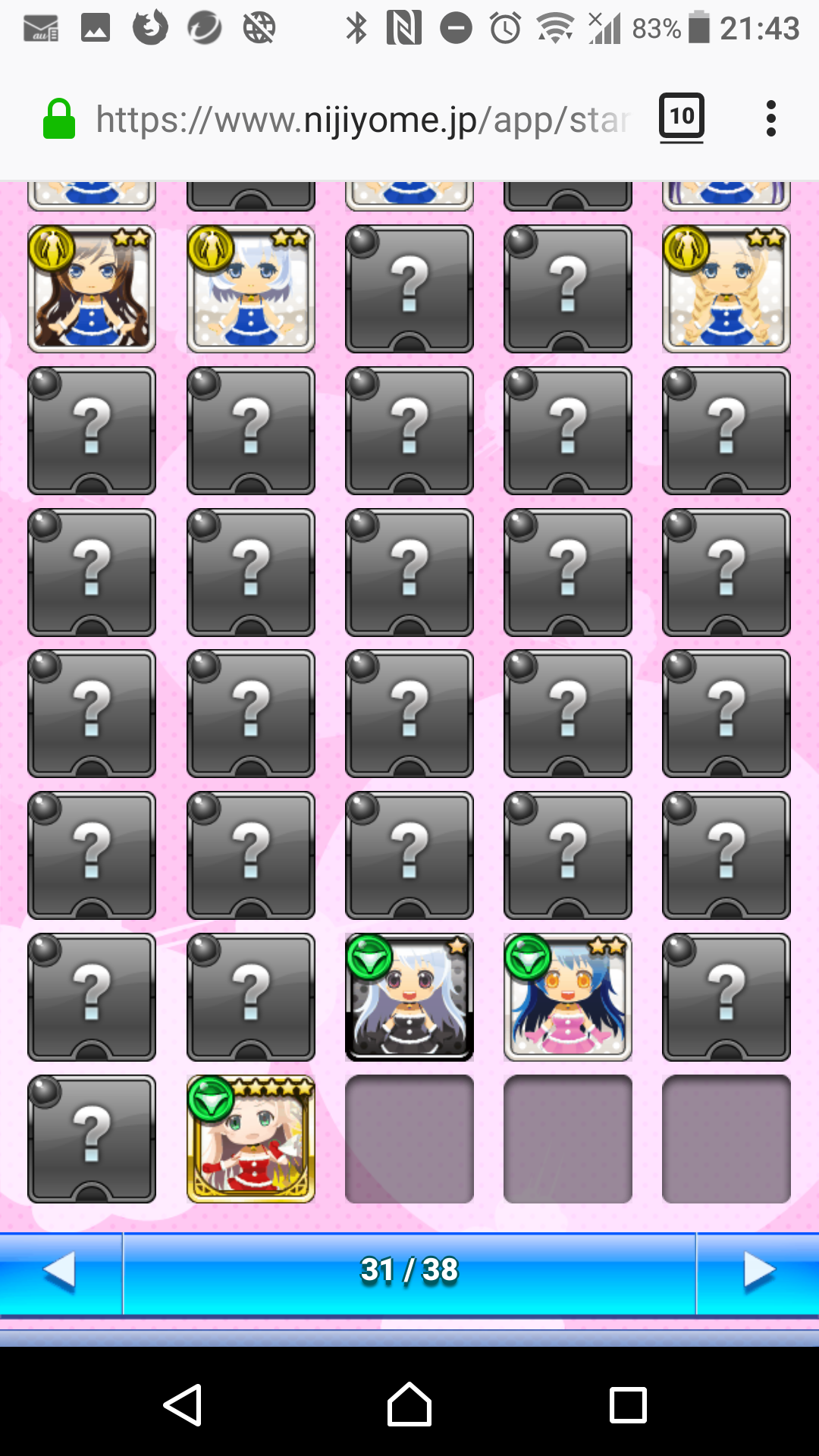
Task: Open the blue-haired girl in pink dress
Action: [x=568, y=997]
